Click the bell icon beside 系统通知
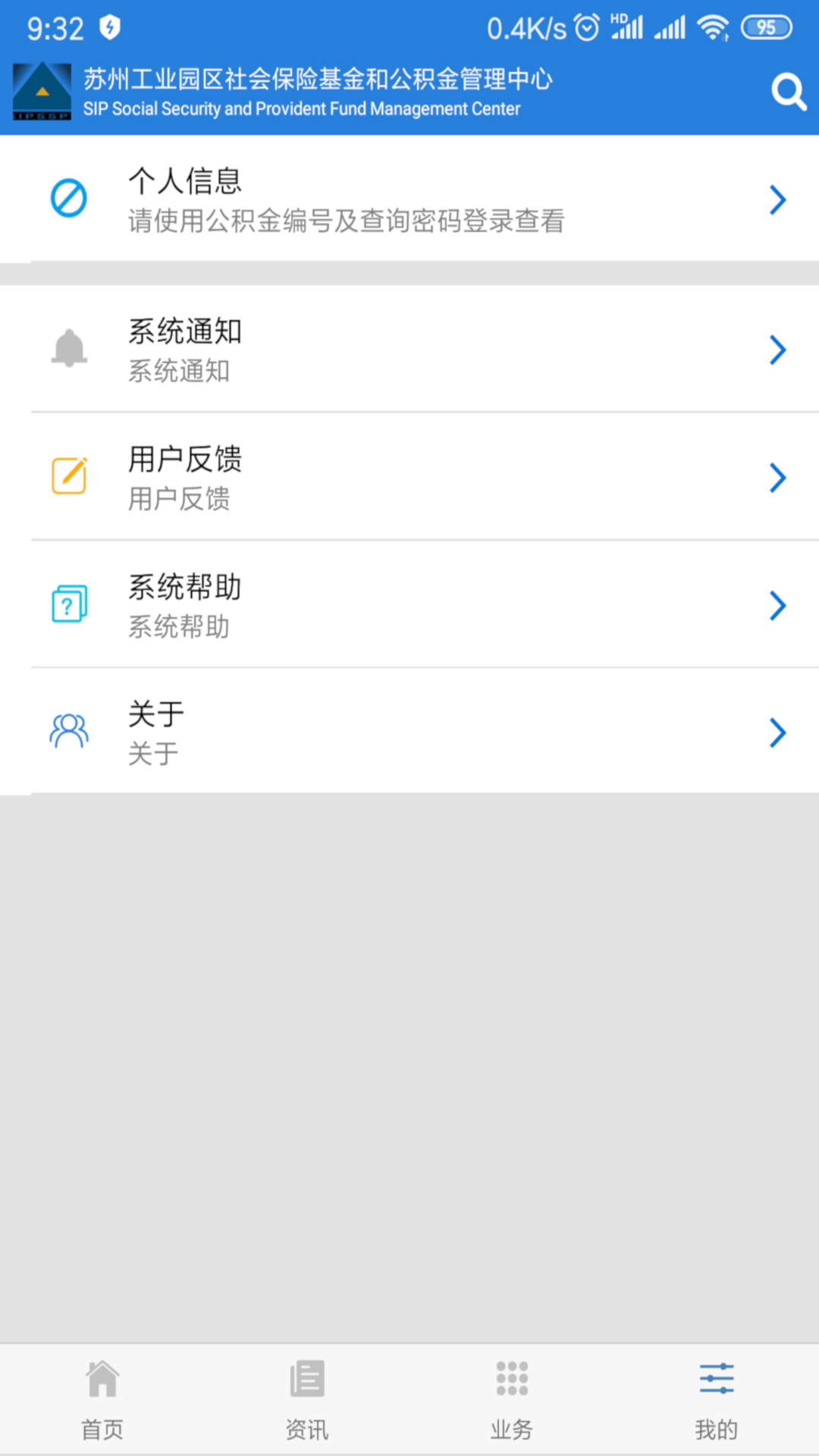The width and height of the screenshot is (819, 1456). click(x=68, y=350)
